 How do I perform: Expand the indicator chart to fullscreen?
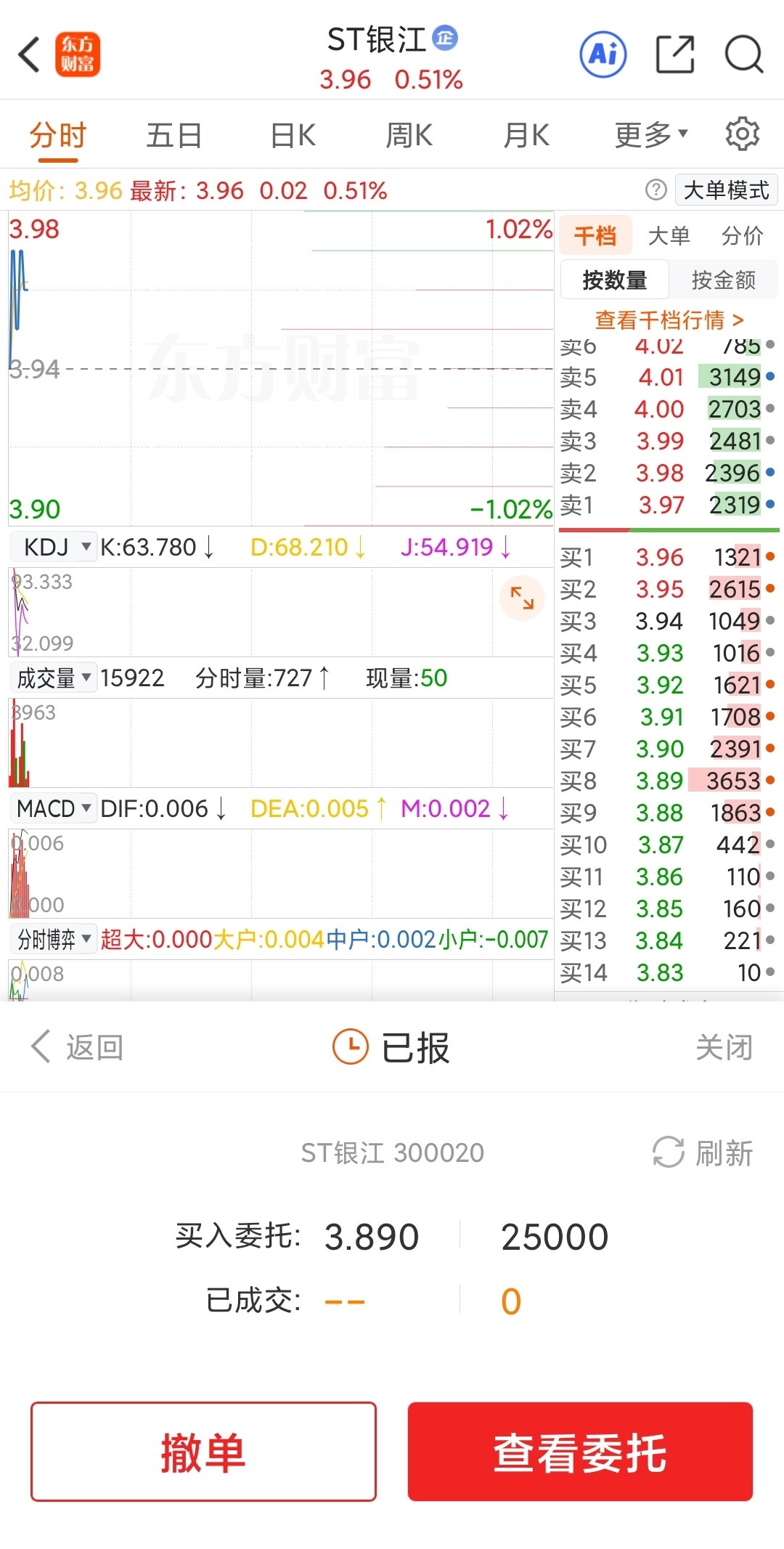click(x=522, y=598)
